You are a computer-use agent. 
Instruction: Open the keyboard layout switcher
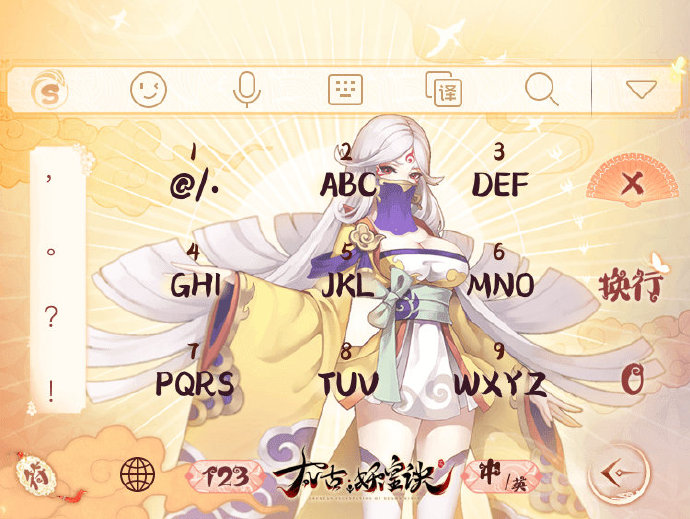[345, 91]
